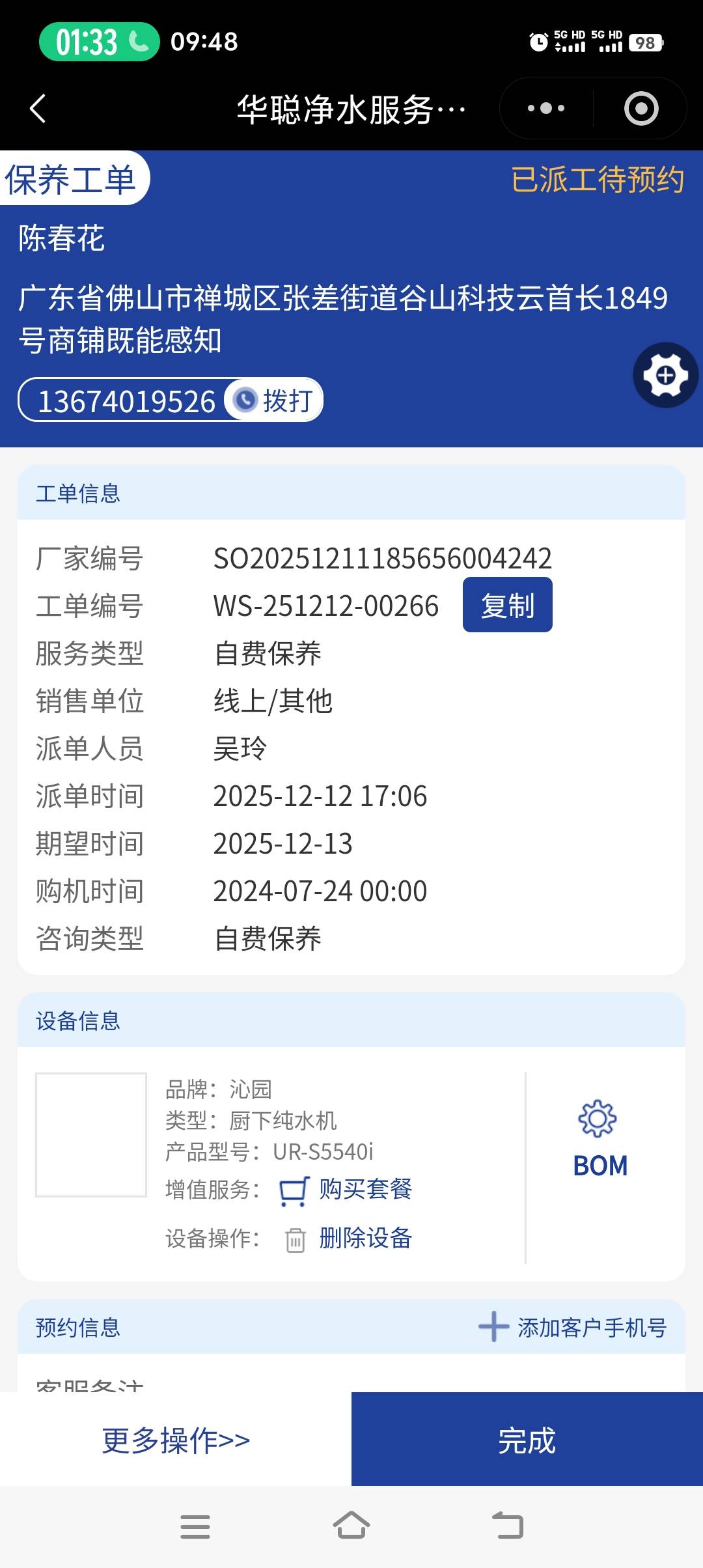Mark the work order as 完成
The image size is (703, 1568).
click(x=527, y=1440)
